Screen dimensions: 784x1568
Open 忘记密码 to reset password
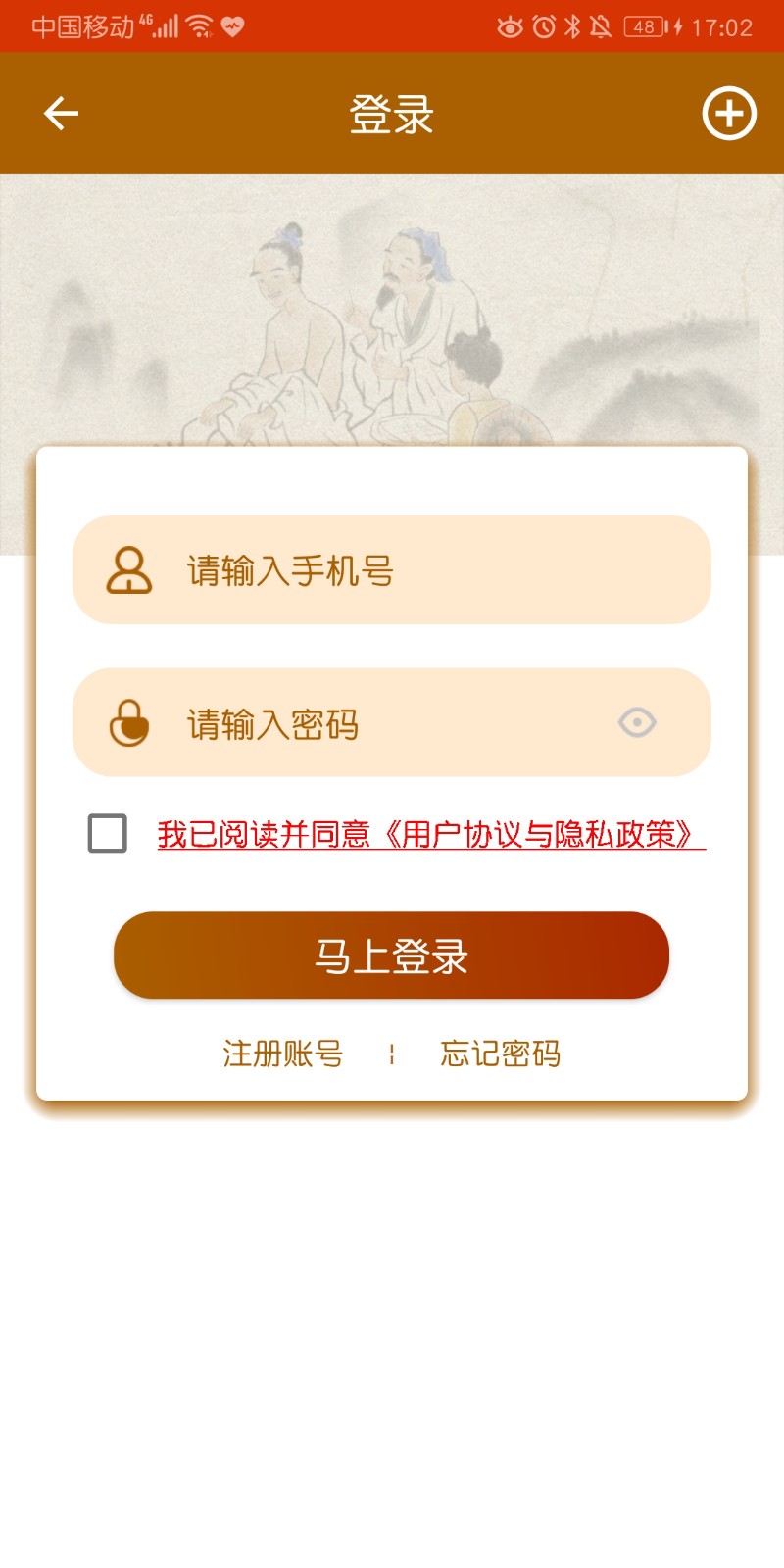pos(500,1053)
